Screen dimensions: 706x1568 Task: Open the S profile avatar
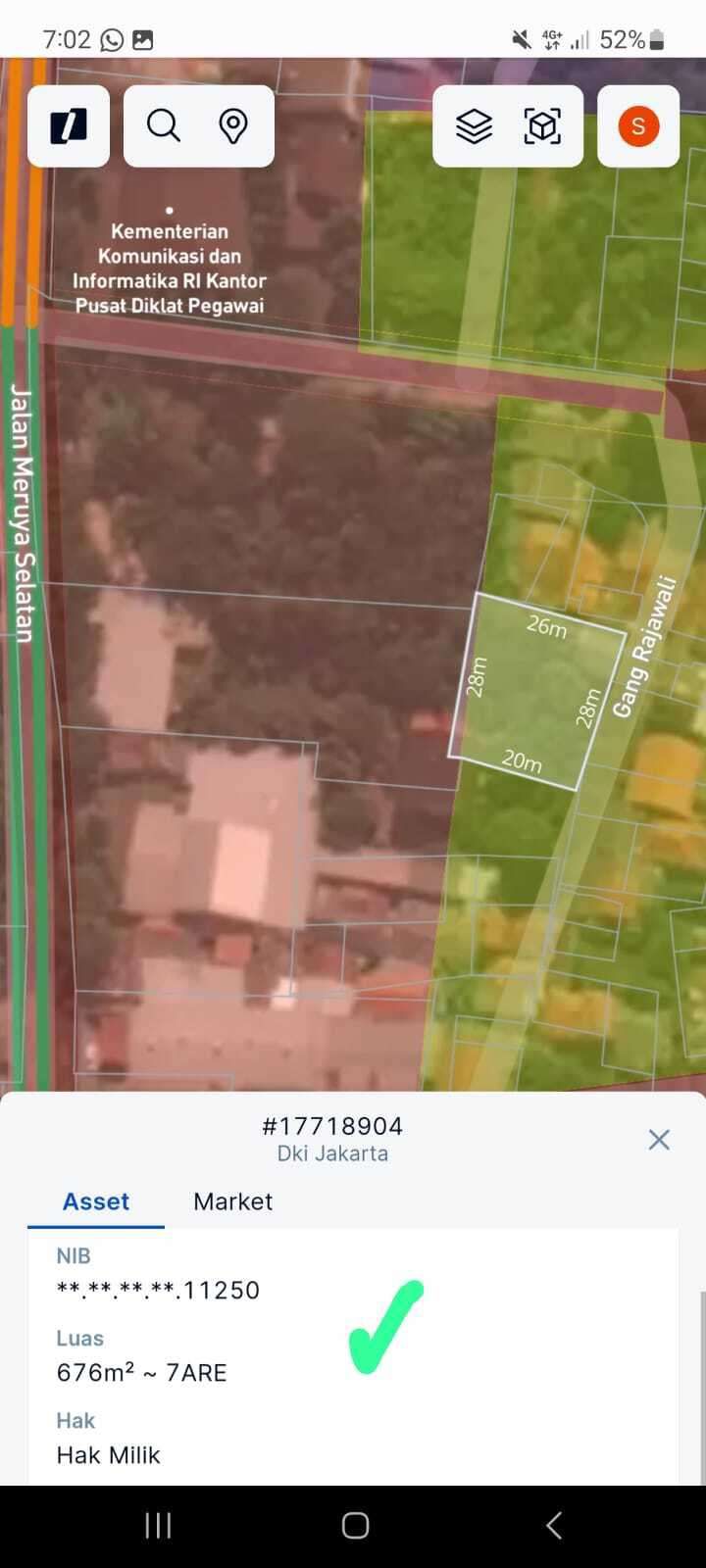(638, 126)
